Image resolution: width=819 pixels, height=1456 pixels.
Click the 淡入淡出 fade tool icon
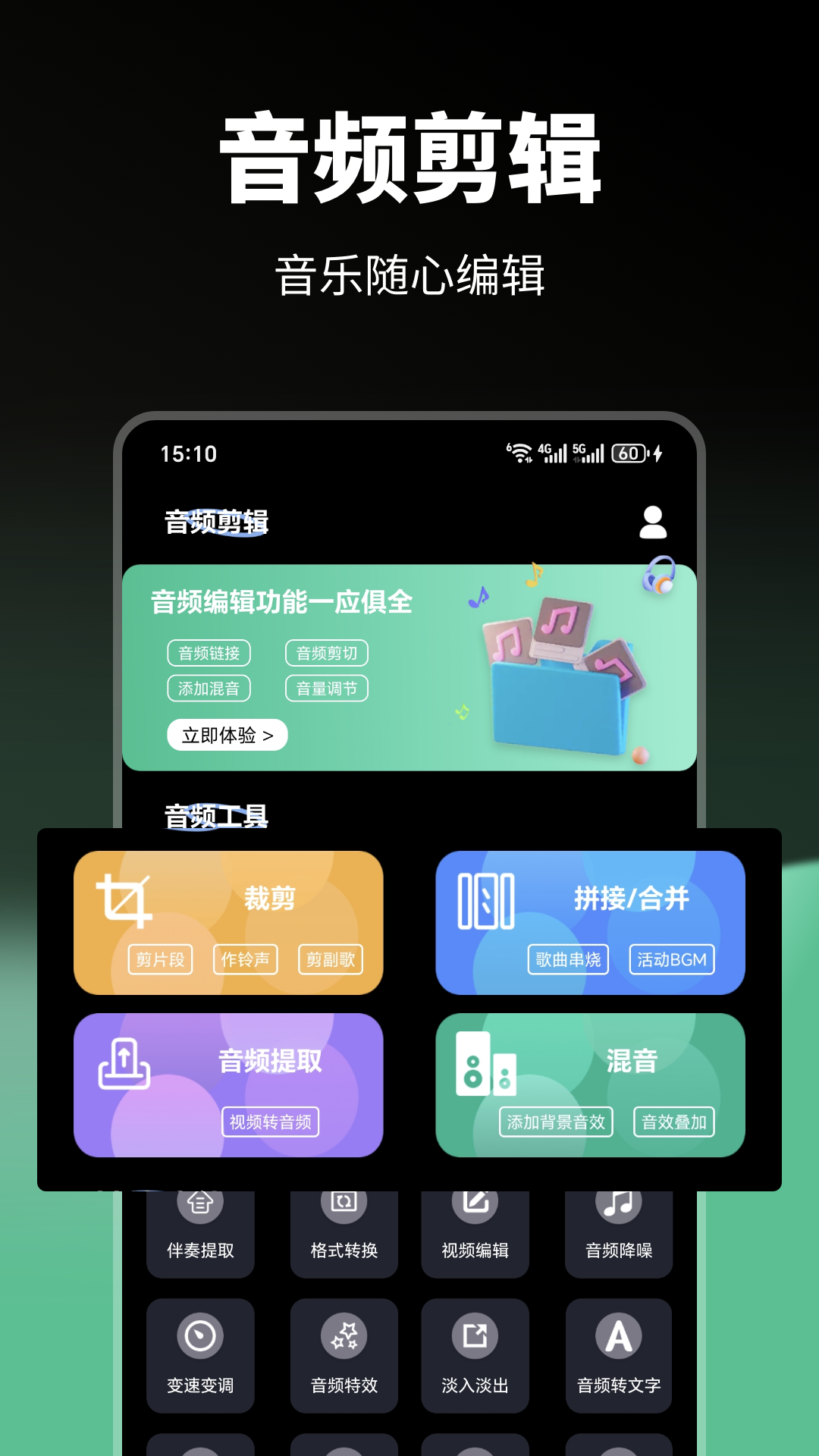click(x=475, y=1335)
